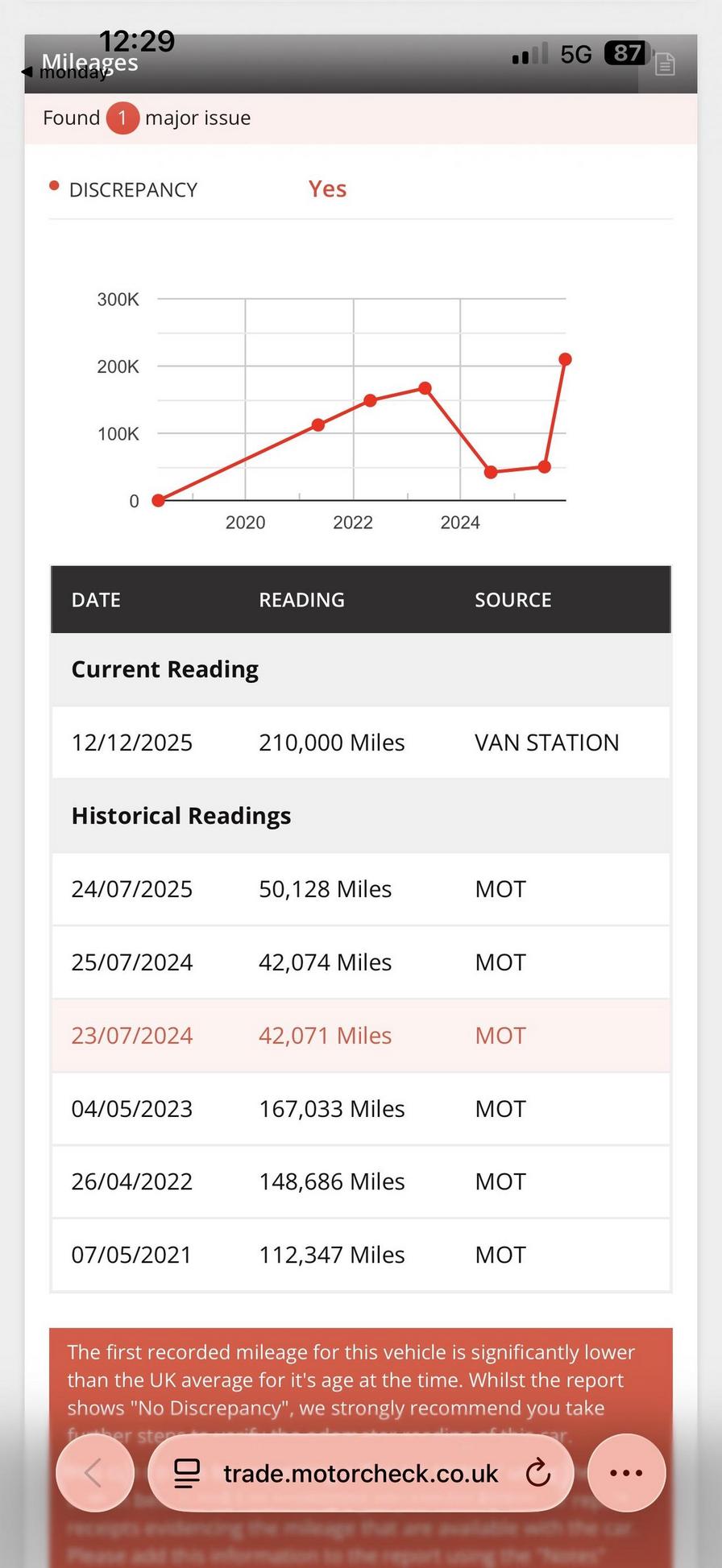Screen dimensions: 722x1568
Task: Tap the document icon in the Mileages header
Action: point(665,64)
